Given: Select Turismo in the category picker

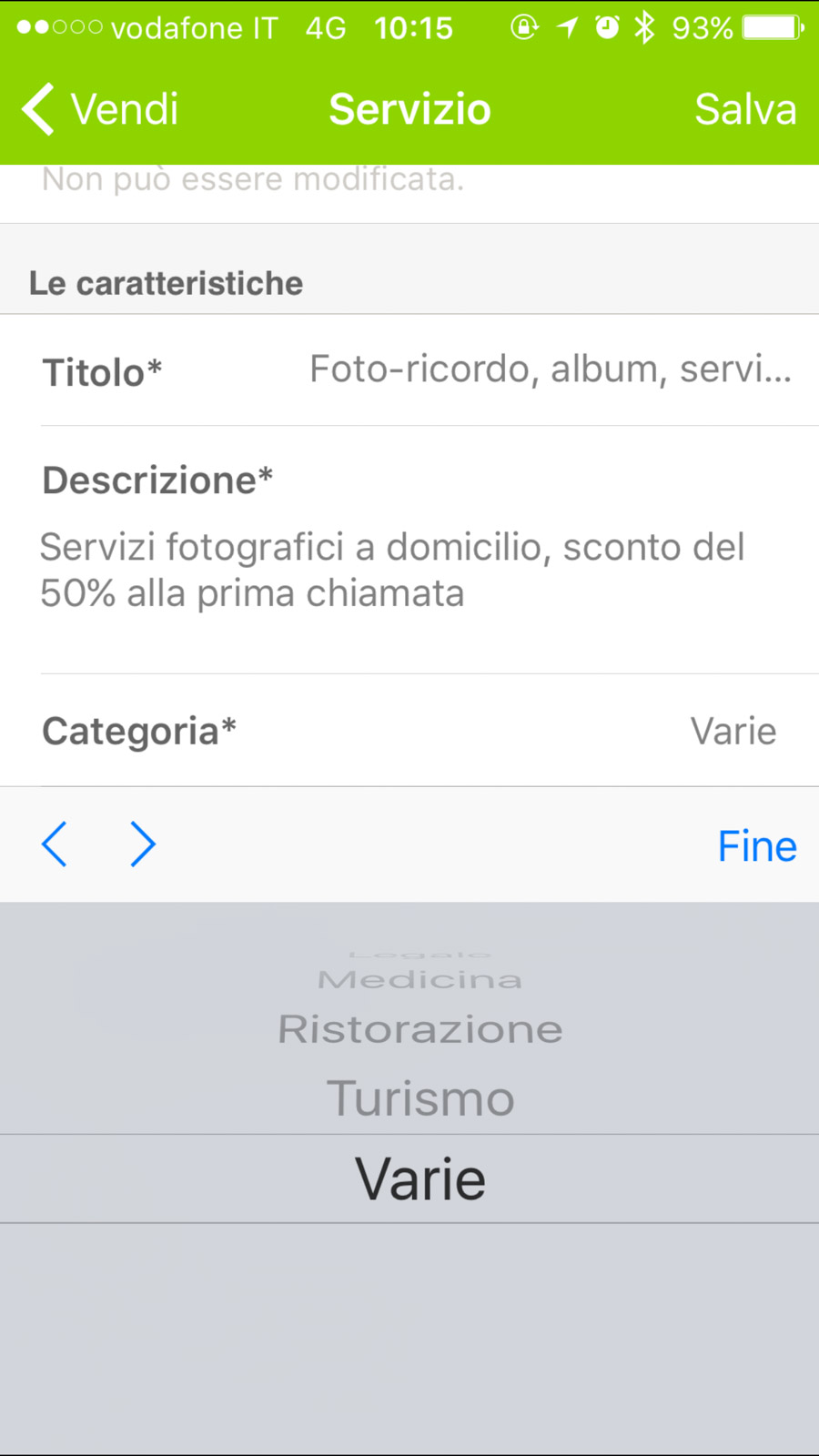Looking at the screenshot, I should [420, 1098].
